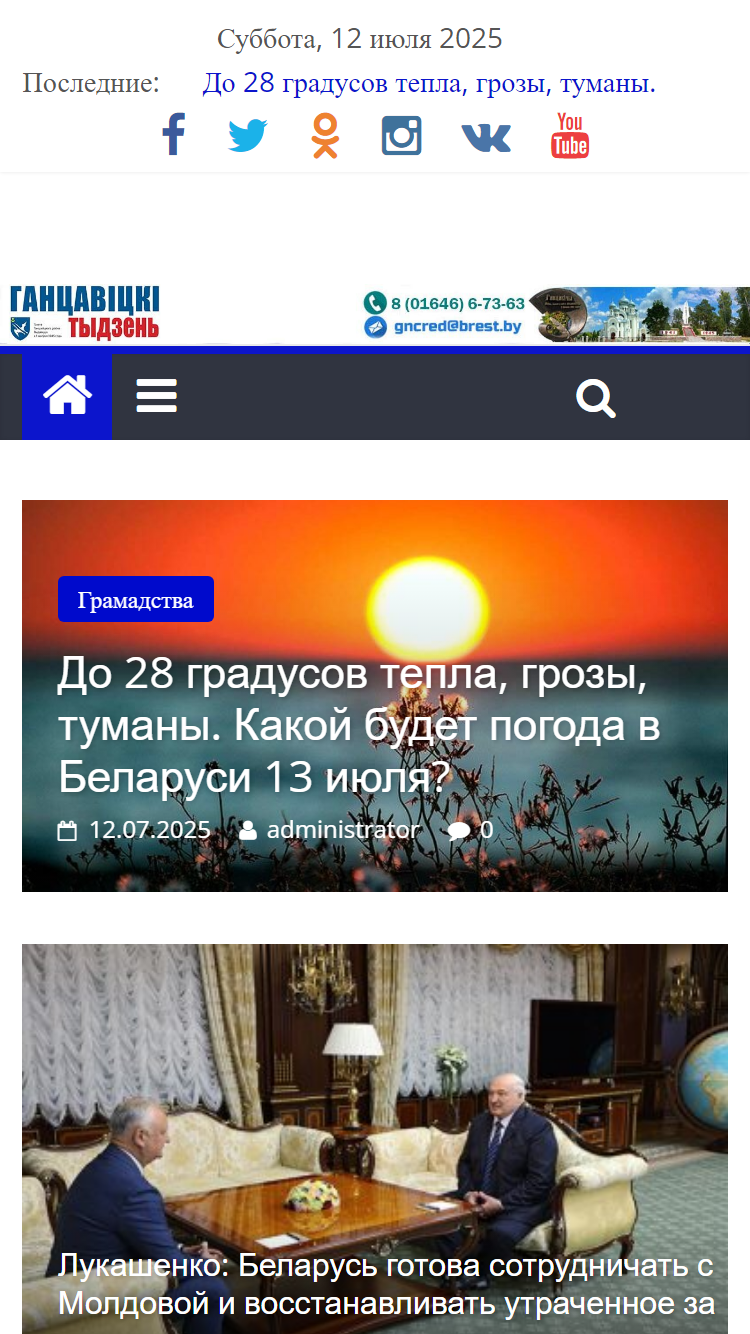Open the site search magnifier
The image size is (750, 1334).
point(596,398)
